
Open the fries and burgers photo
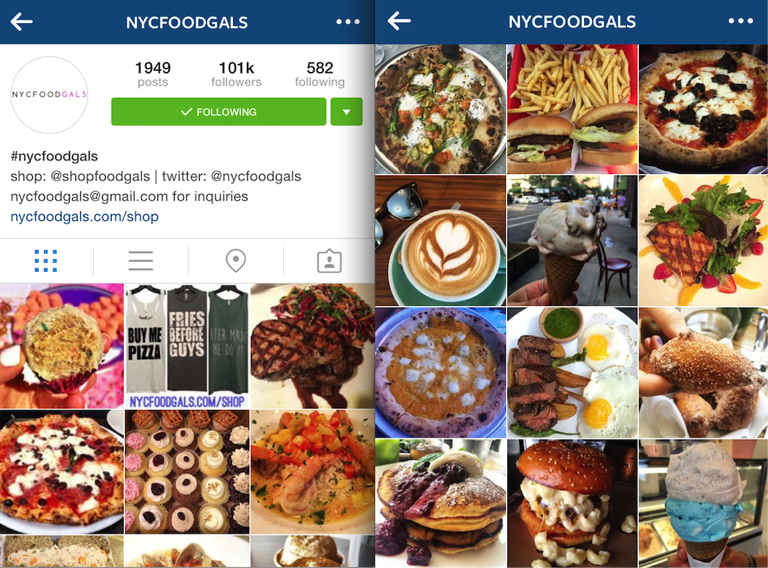pos(571,109)
